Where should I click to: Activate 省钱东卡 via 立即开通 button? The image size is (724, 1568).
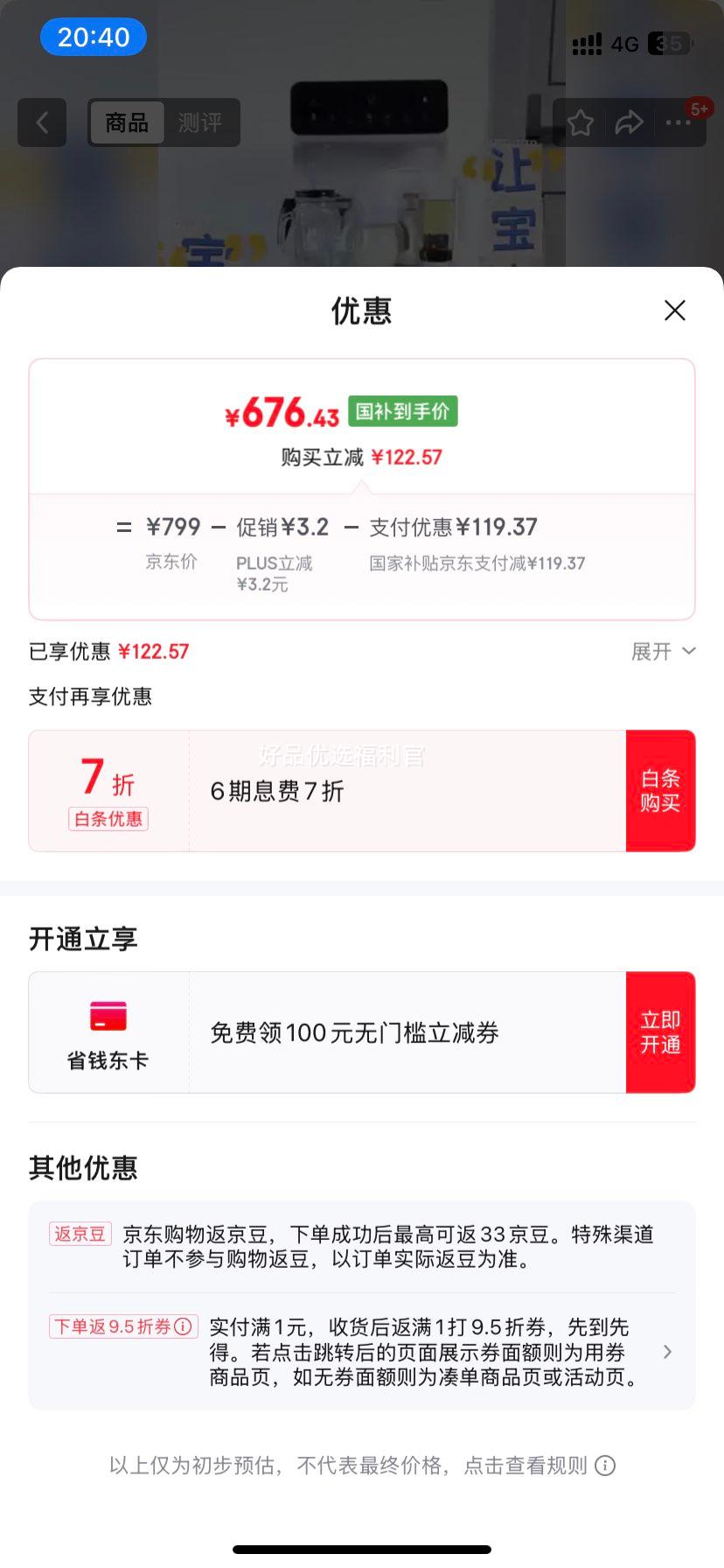(661, 1032)
